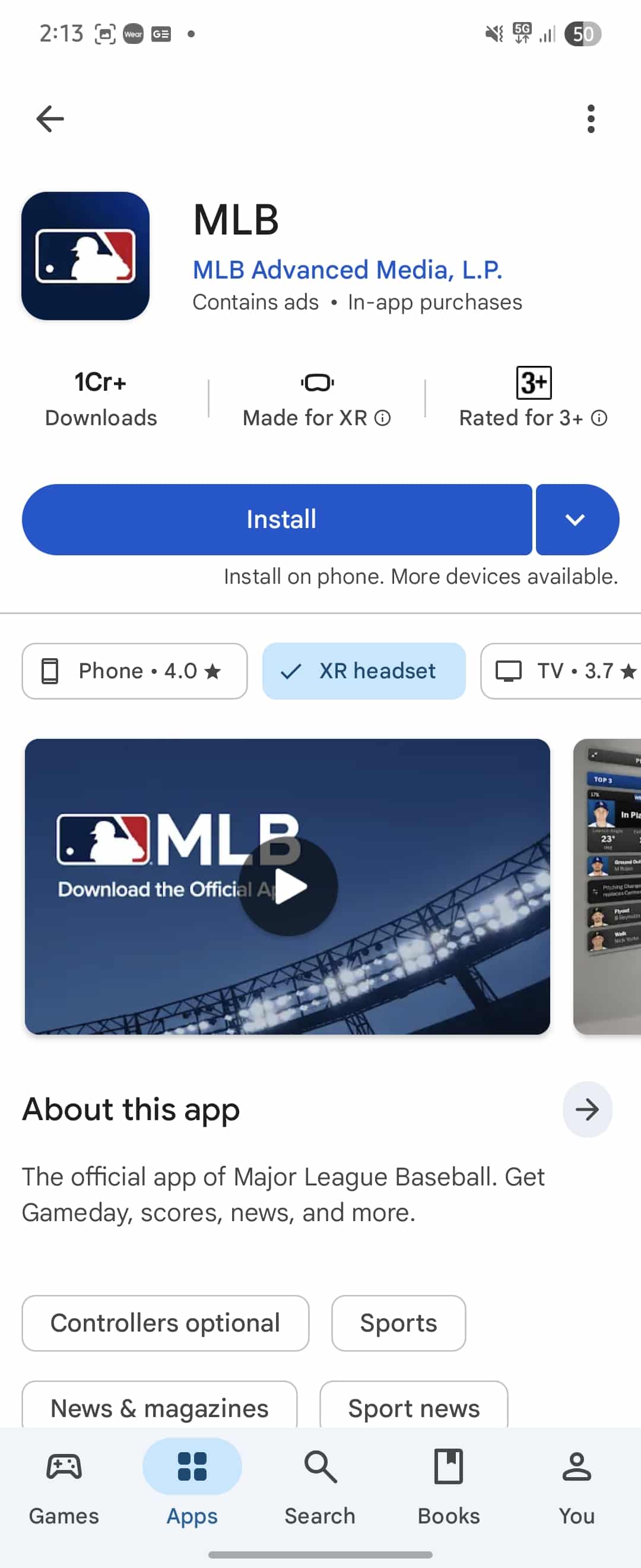Image resolution: width=641 pixels, height=1568 pixels.
Task: Expand the install device dropdown arrow
Action: pyautogui.click(x=576, y=519)
